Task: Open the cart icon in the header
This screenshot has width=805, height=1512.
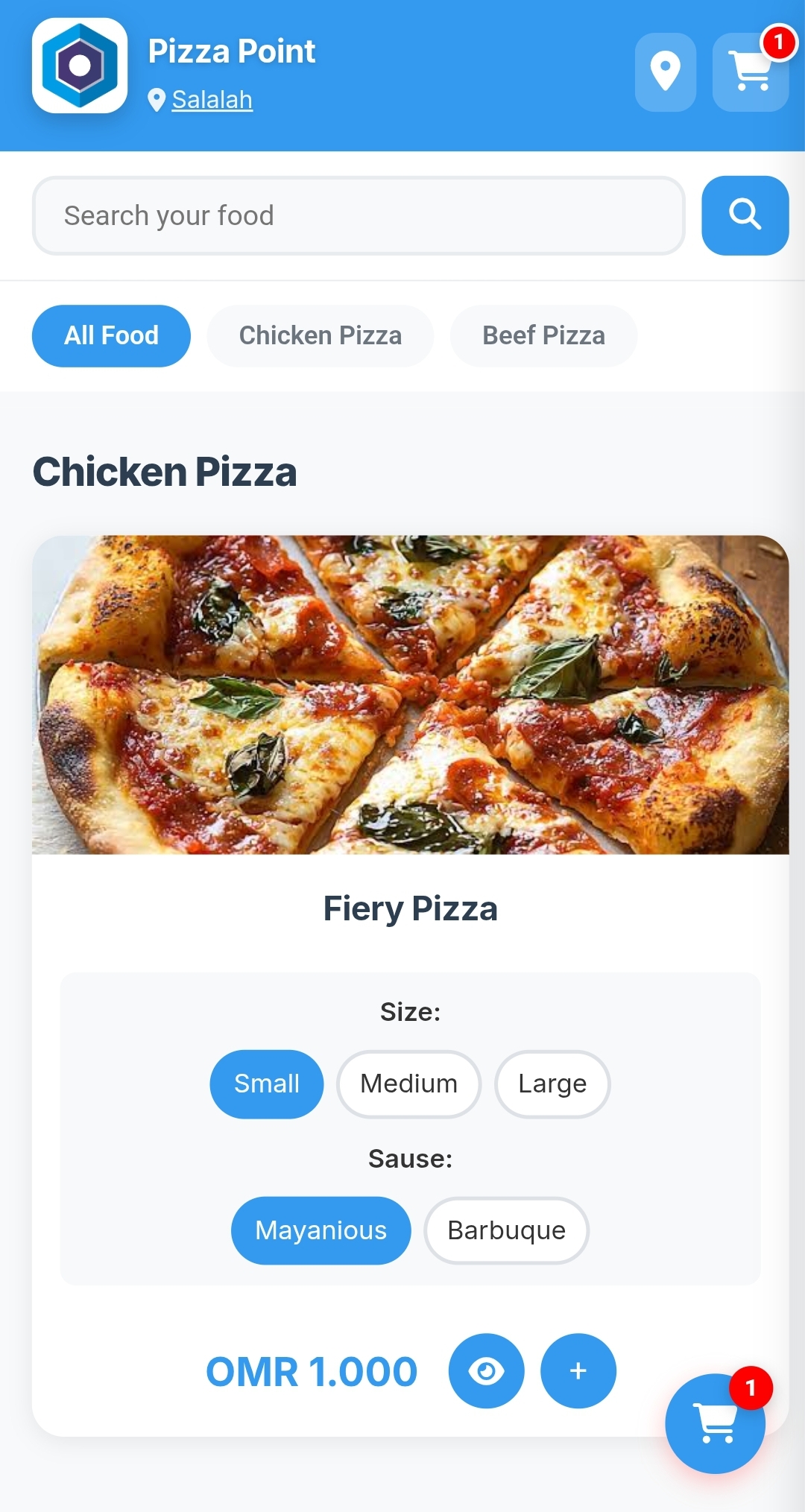Action: pos(750,72)
